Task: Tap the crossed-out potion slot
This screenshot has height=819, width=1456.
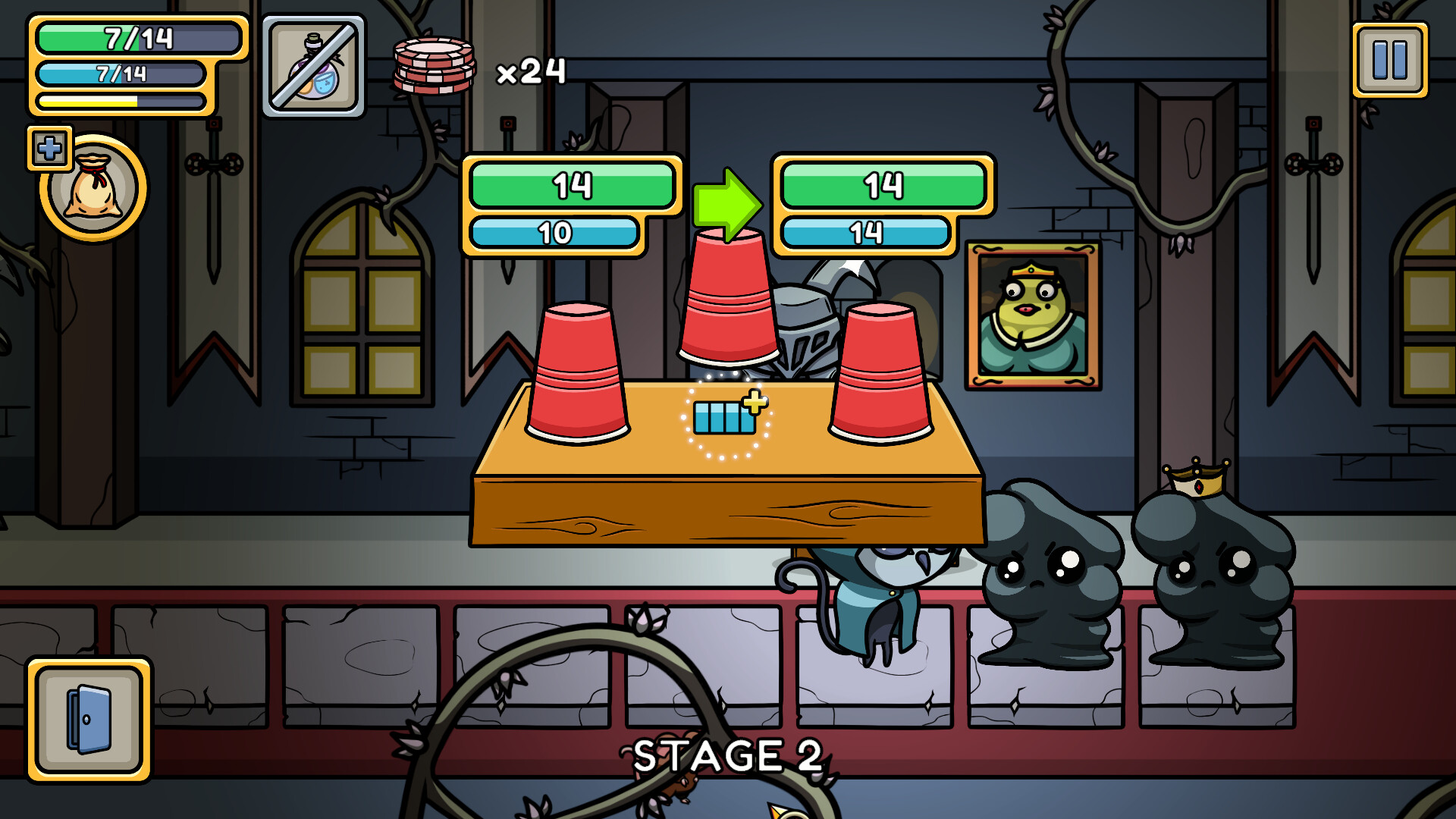Action: click(313, 67)
